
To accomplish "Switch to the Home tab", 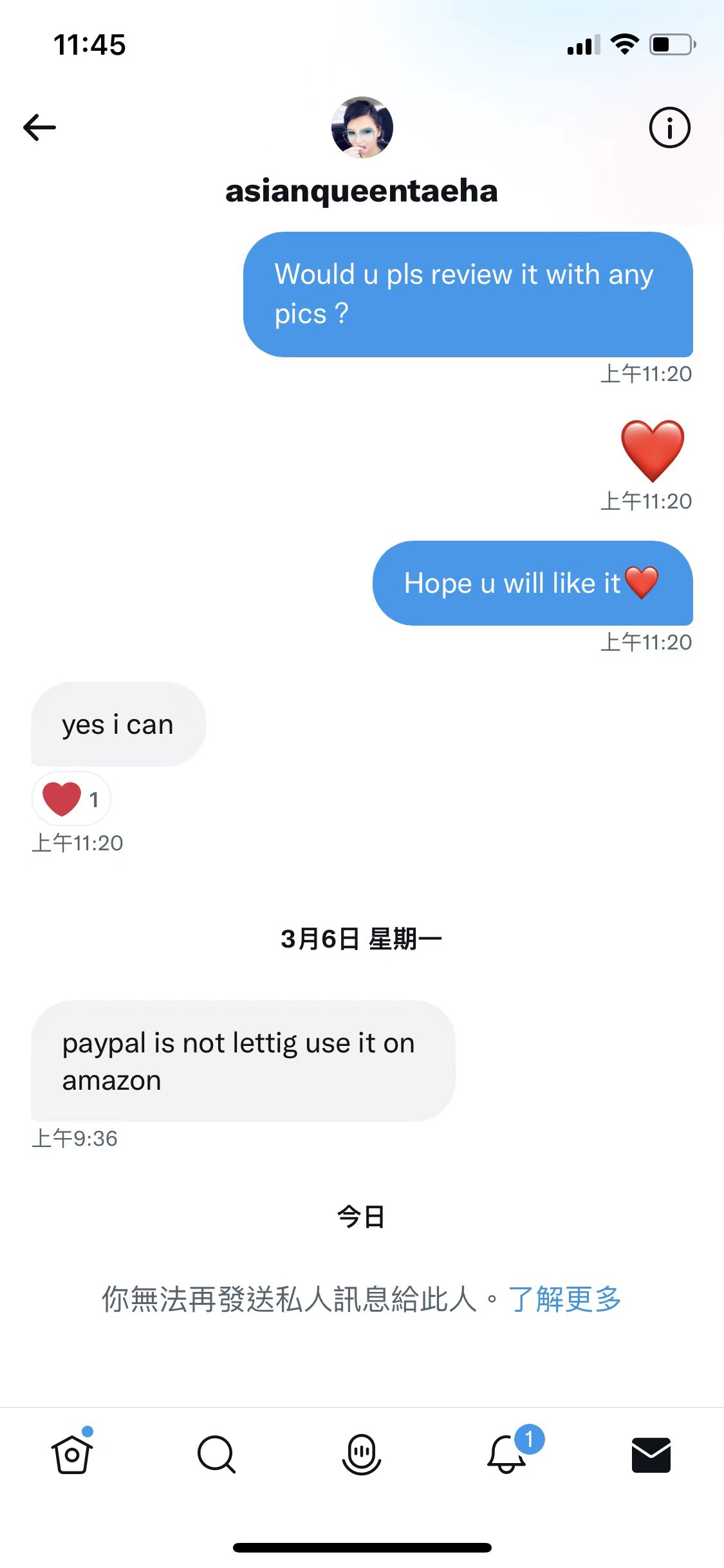I will 72,1455.
